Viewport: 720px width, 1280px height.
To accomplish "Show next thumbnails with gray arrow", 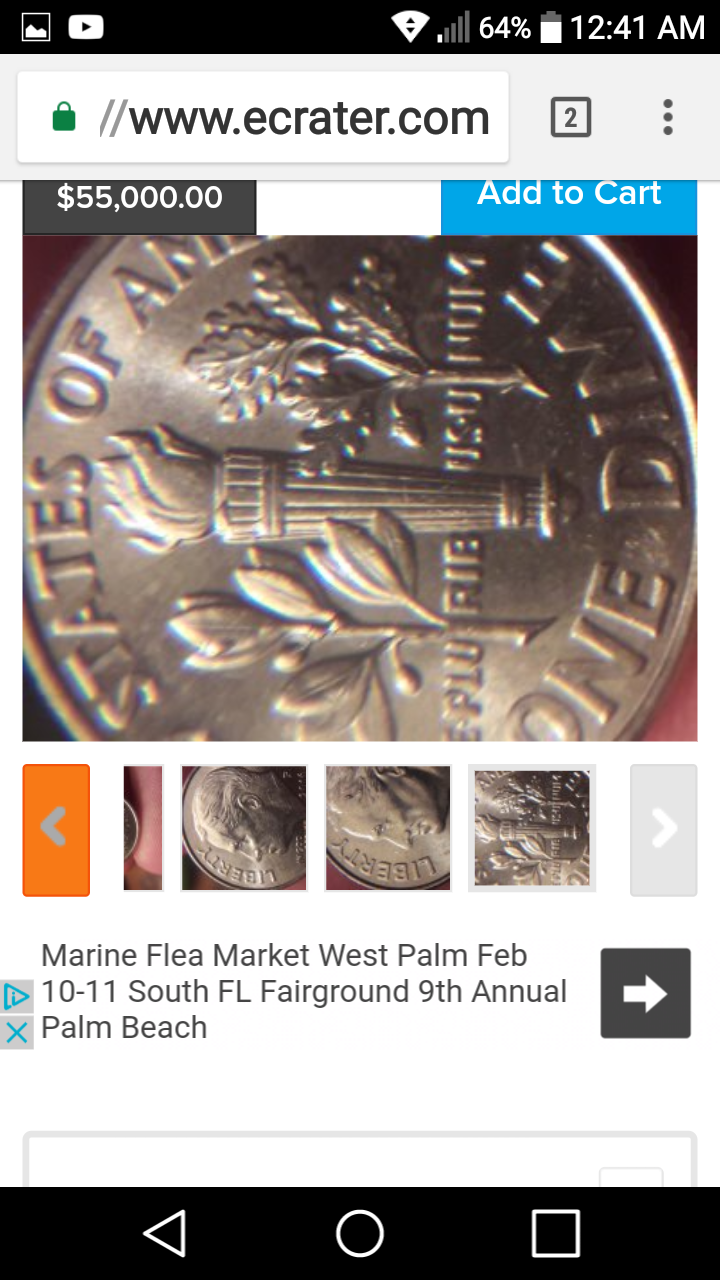I will [x=663, y=829].
